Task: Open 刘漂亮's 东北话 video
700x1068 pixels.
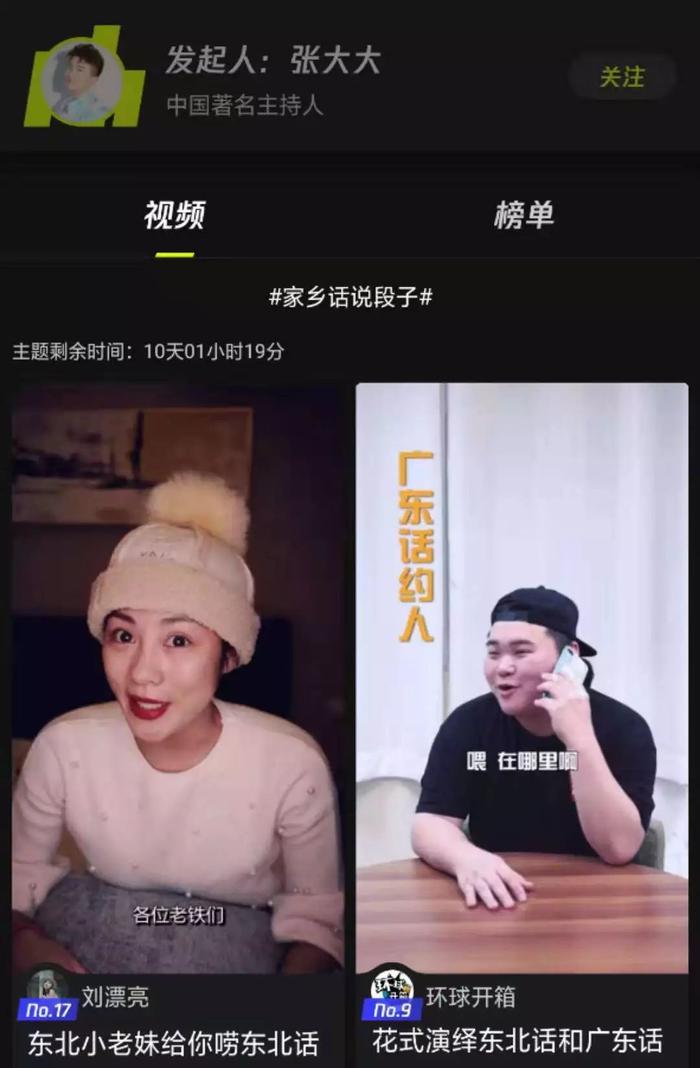Action: (177, 680)
